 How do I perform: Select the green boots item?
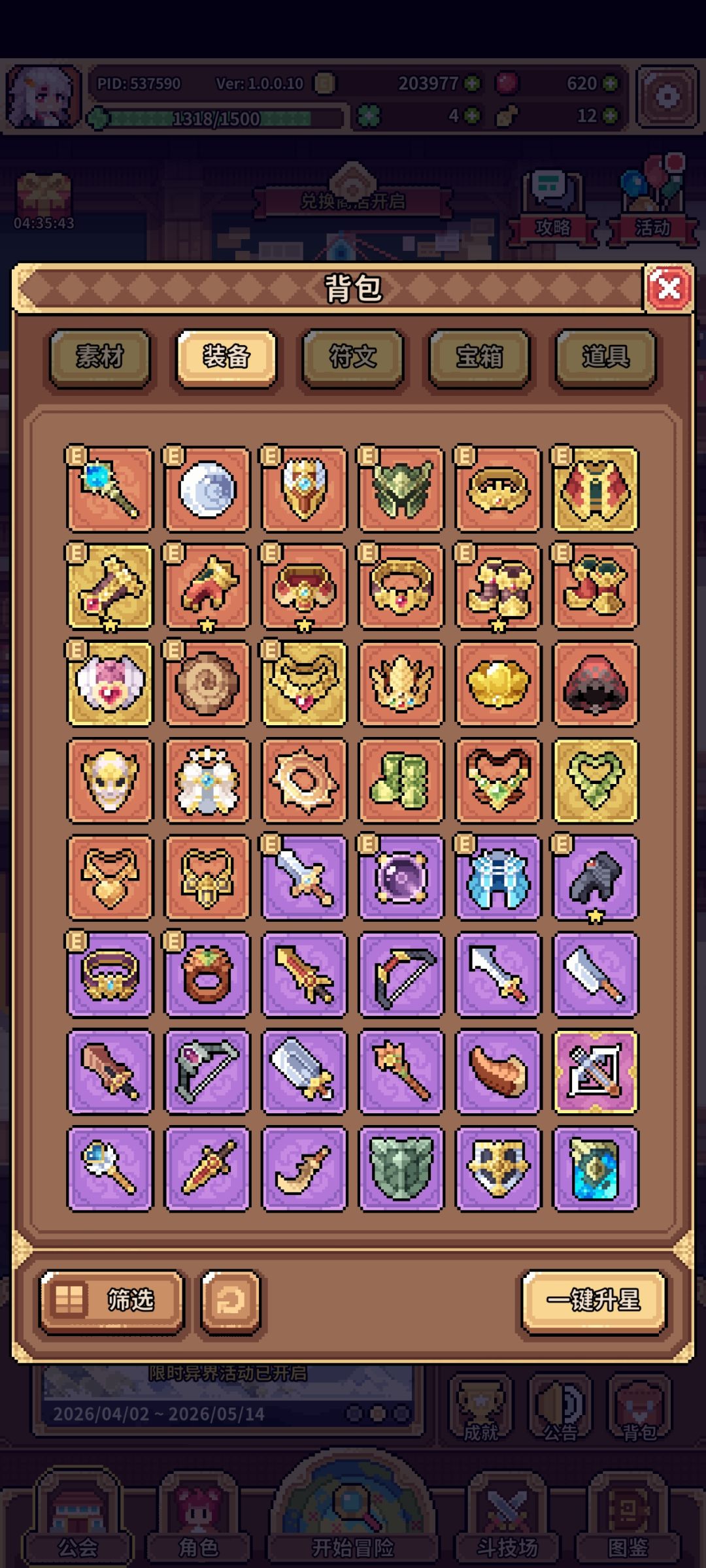[401, 781]
